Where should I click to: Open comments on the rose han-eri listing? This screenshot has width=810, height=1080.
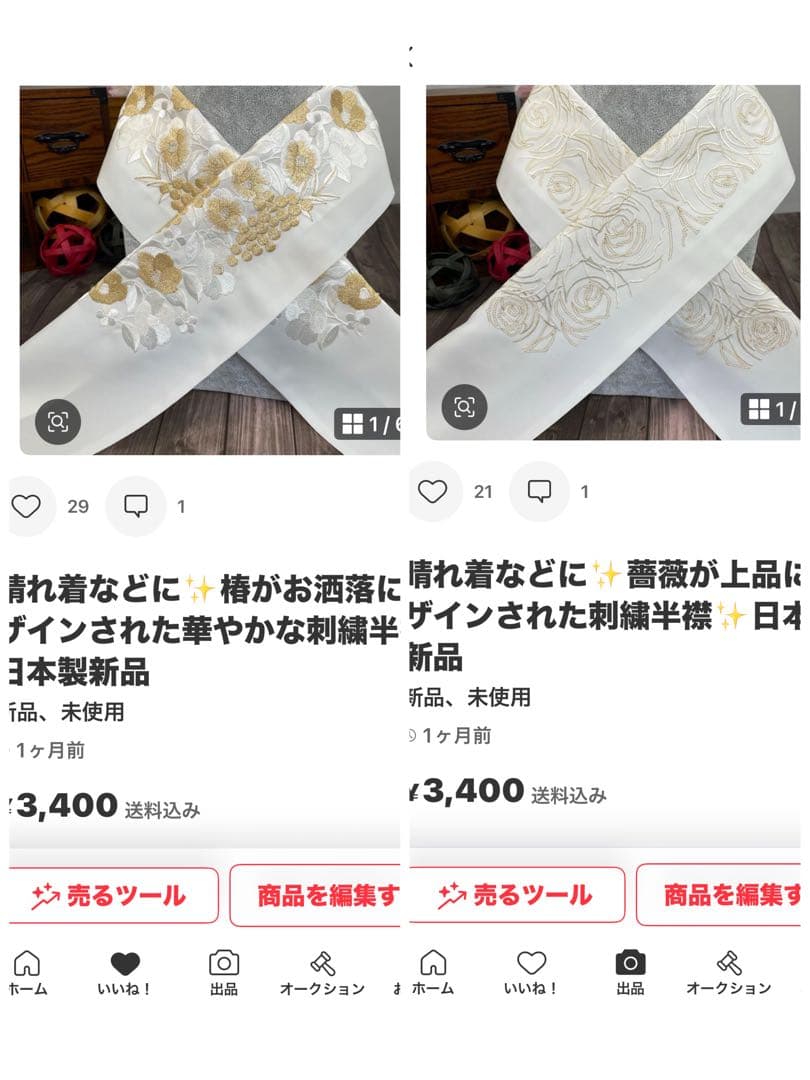(x=541, y=492)
